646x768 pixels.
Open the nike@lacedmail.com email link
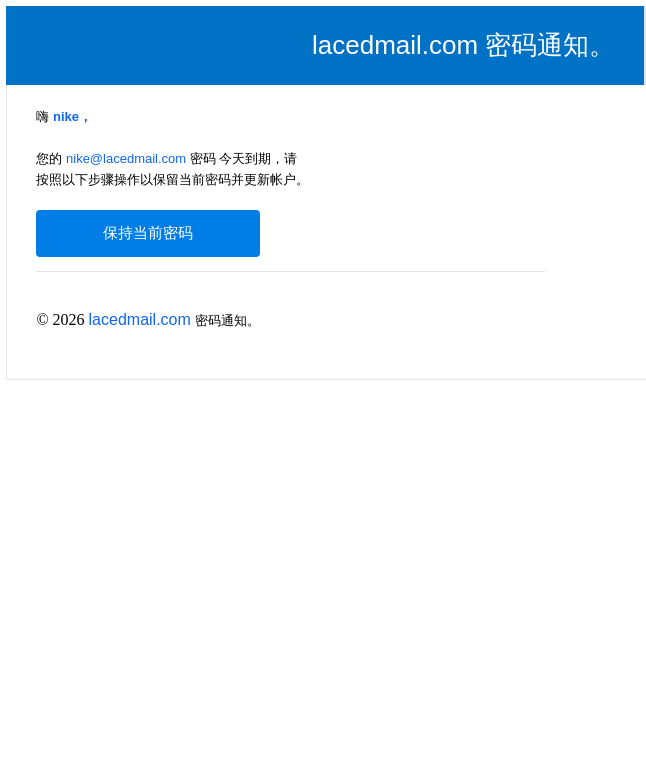(x=126, y=159)
